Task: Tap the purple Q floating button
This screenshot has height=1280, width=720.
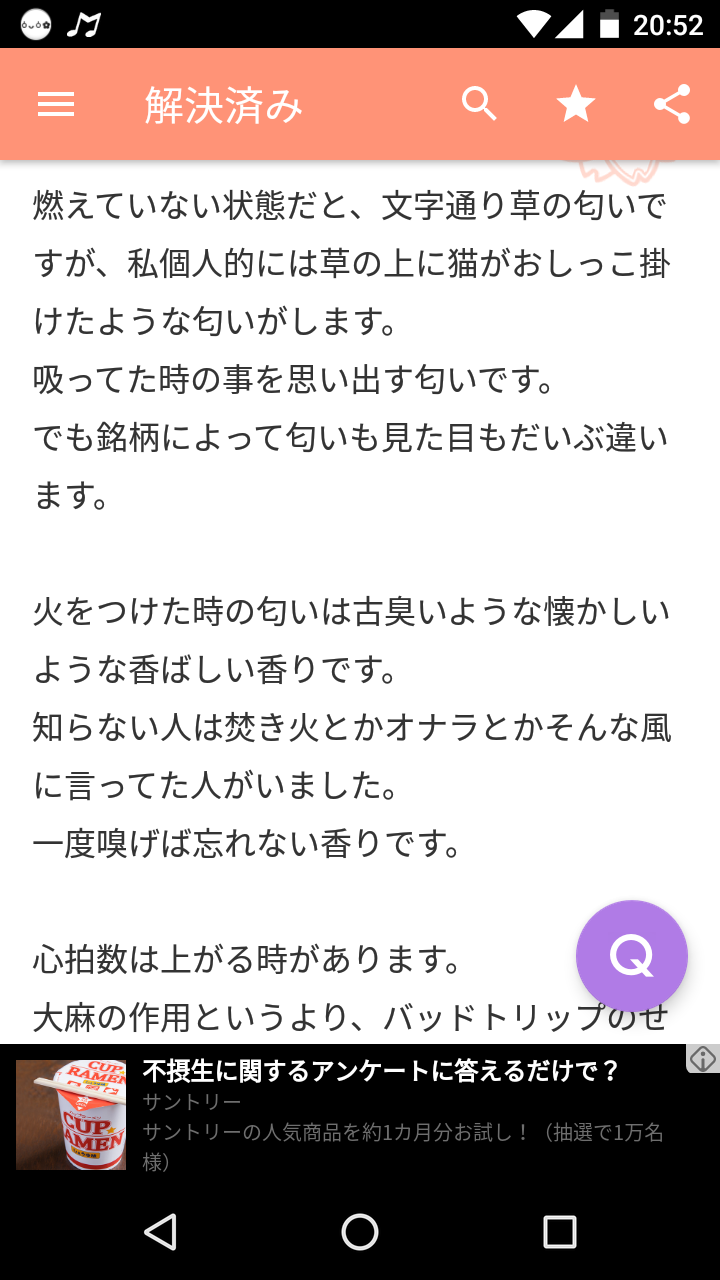Action: [x=632, y=956]
